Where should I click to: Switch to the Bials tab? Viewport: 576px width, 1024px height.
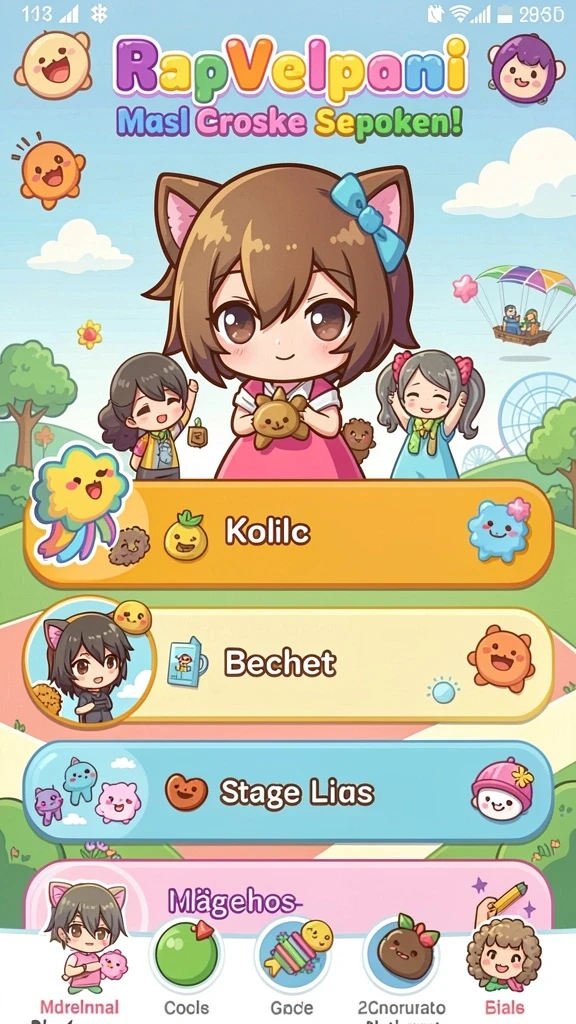point(504,967)
